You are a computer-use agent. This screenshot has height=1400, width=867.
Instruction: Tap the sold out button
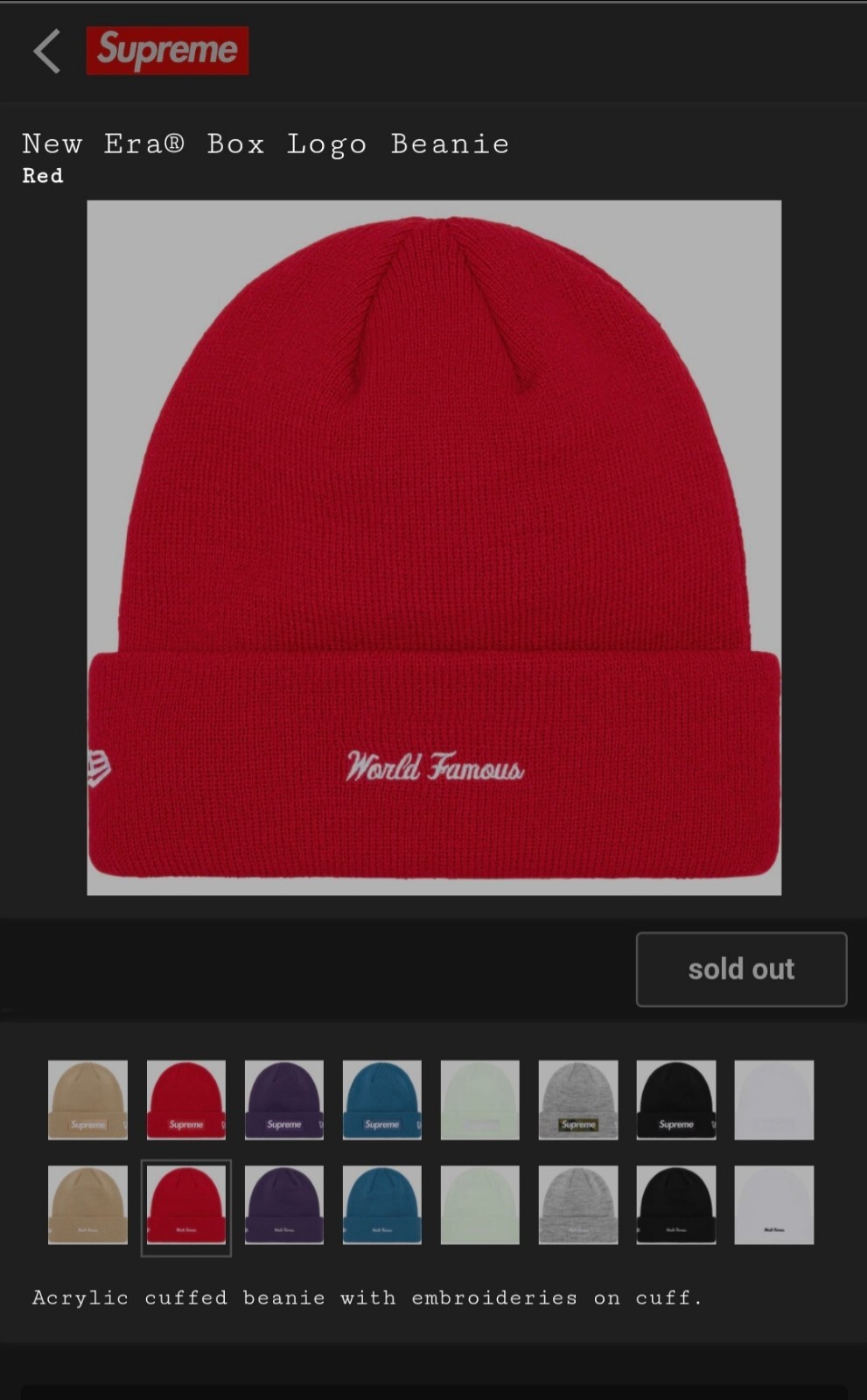pyautogui.click(x=741, y=969)
